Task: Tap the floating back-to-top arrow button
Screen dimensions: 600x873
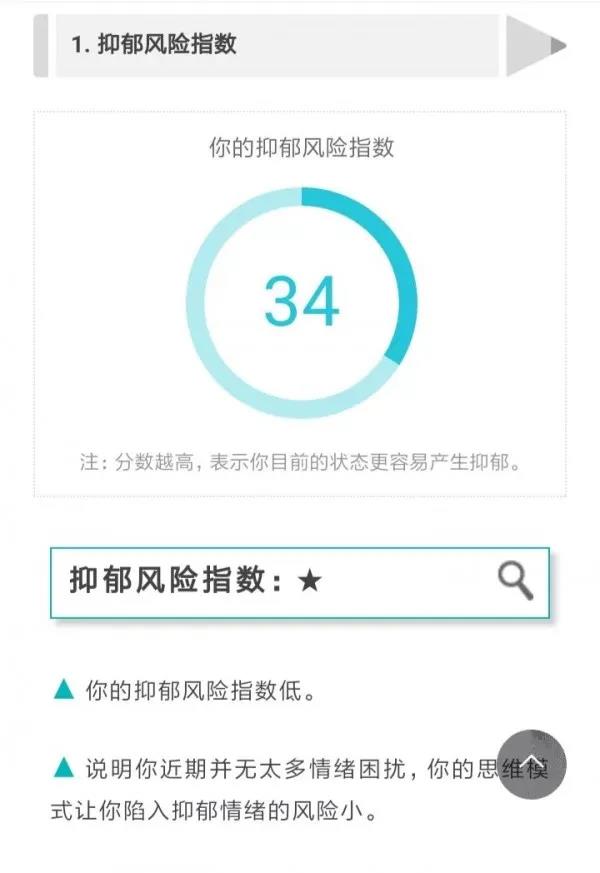Action: [532, 764]
